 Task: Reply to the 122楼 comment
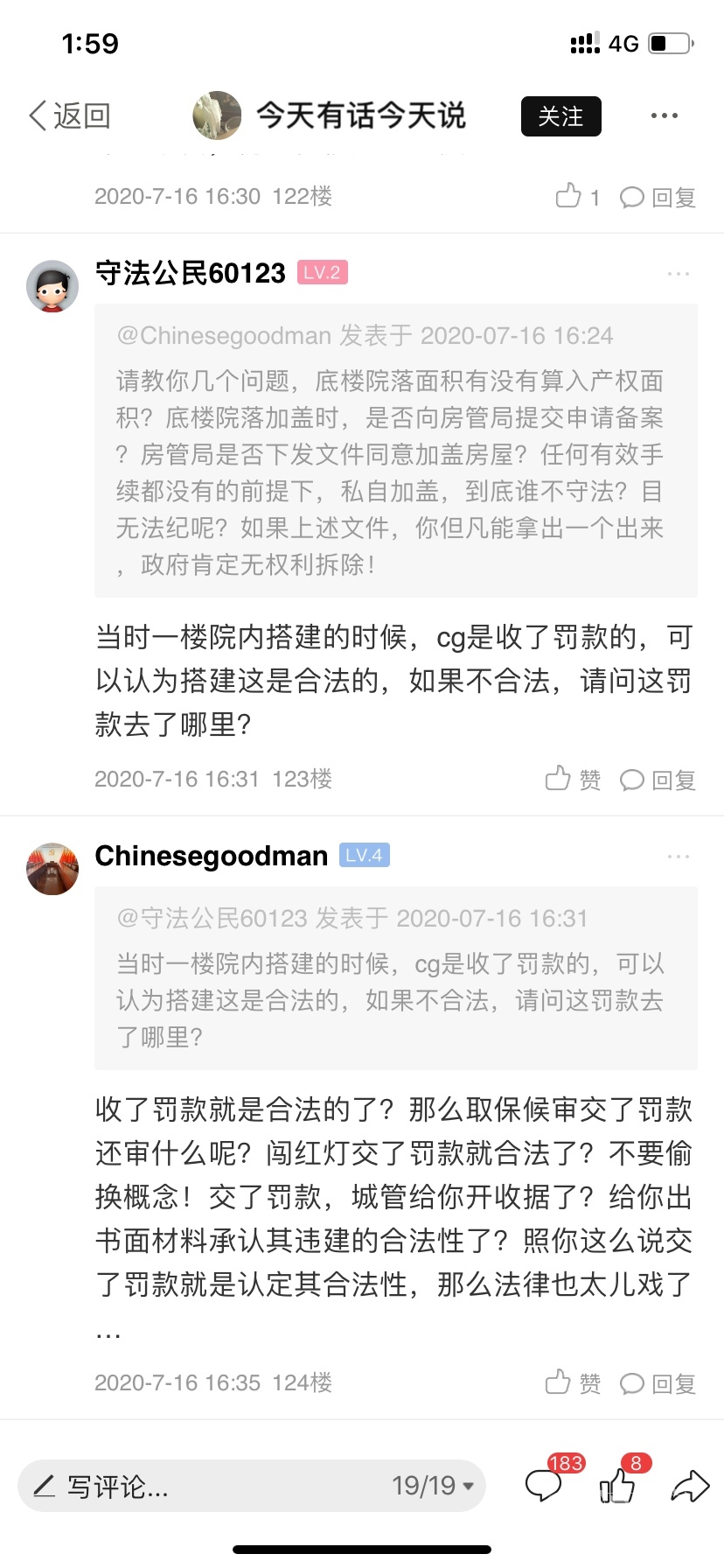point(658,198)
